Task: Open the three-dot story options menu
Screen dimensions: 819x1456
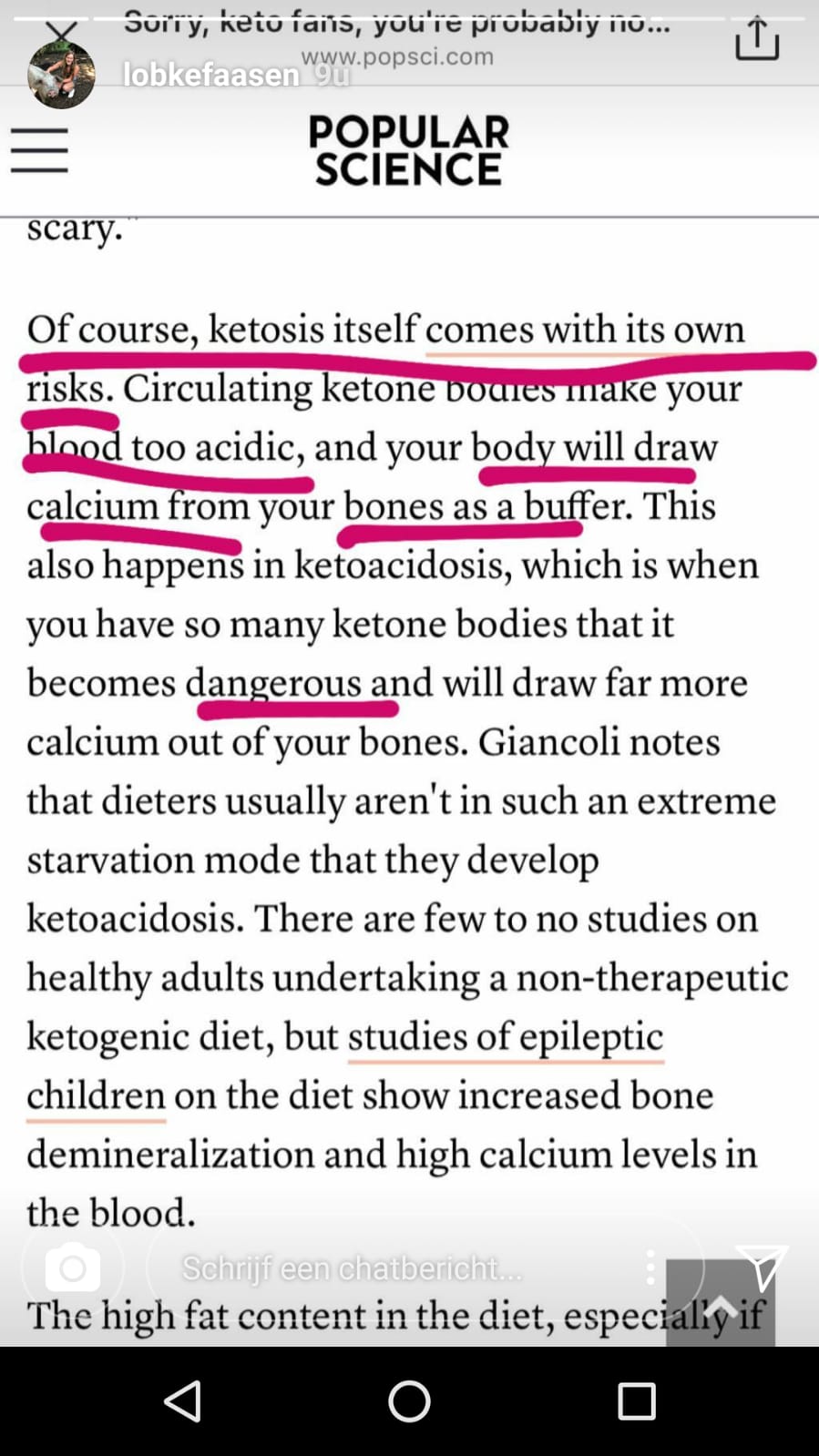Action: [x=650, y=1268]
